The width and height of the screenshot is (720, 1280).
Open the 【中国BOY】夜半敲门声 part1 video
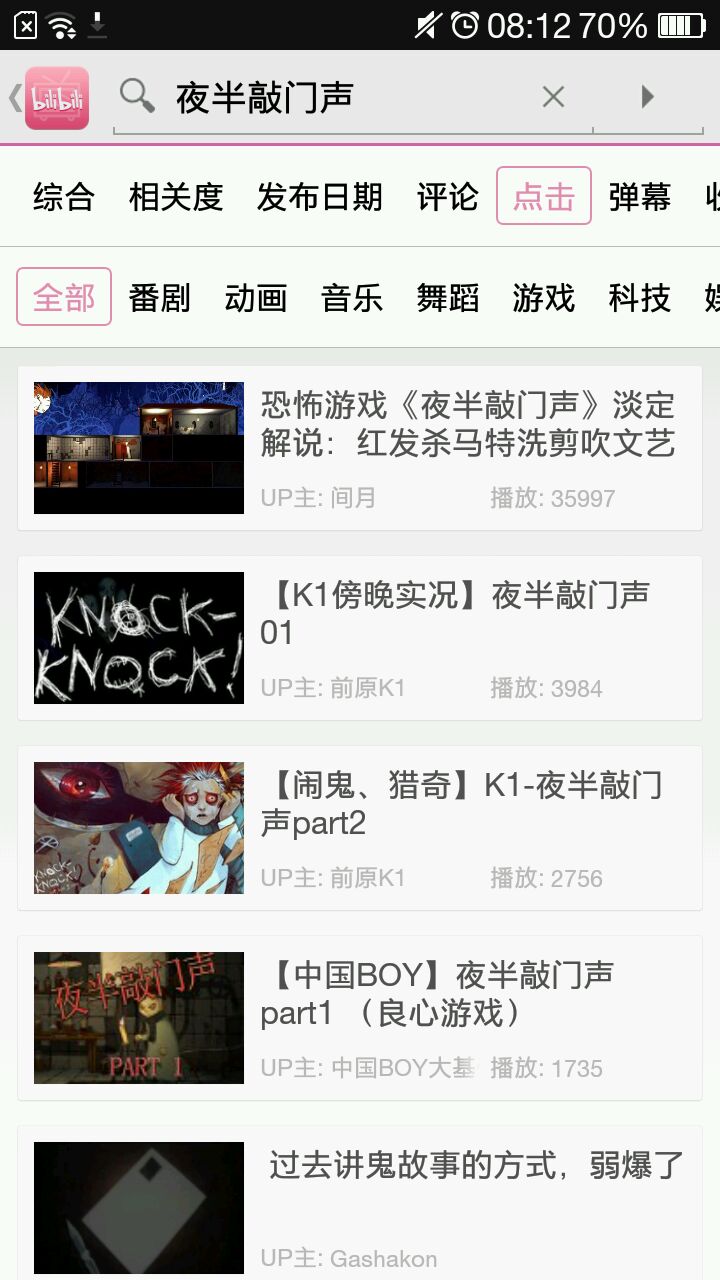[360, 1018]
